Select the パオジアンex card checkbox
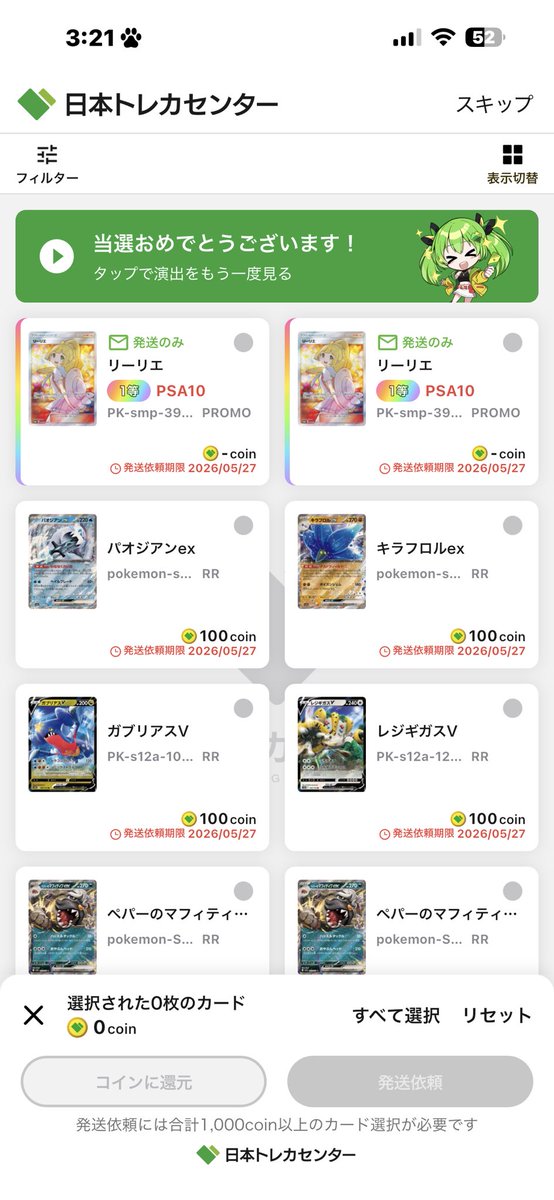554x1200 pixels. click(x=243, y=526)
